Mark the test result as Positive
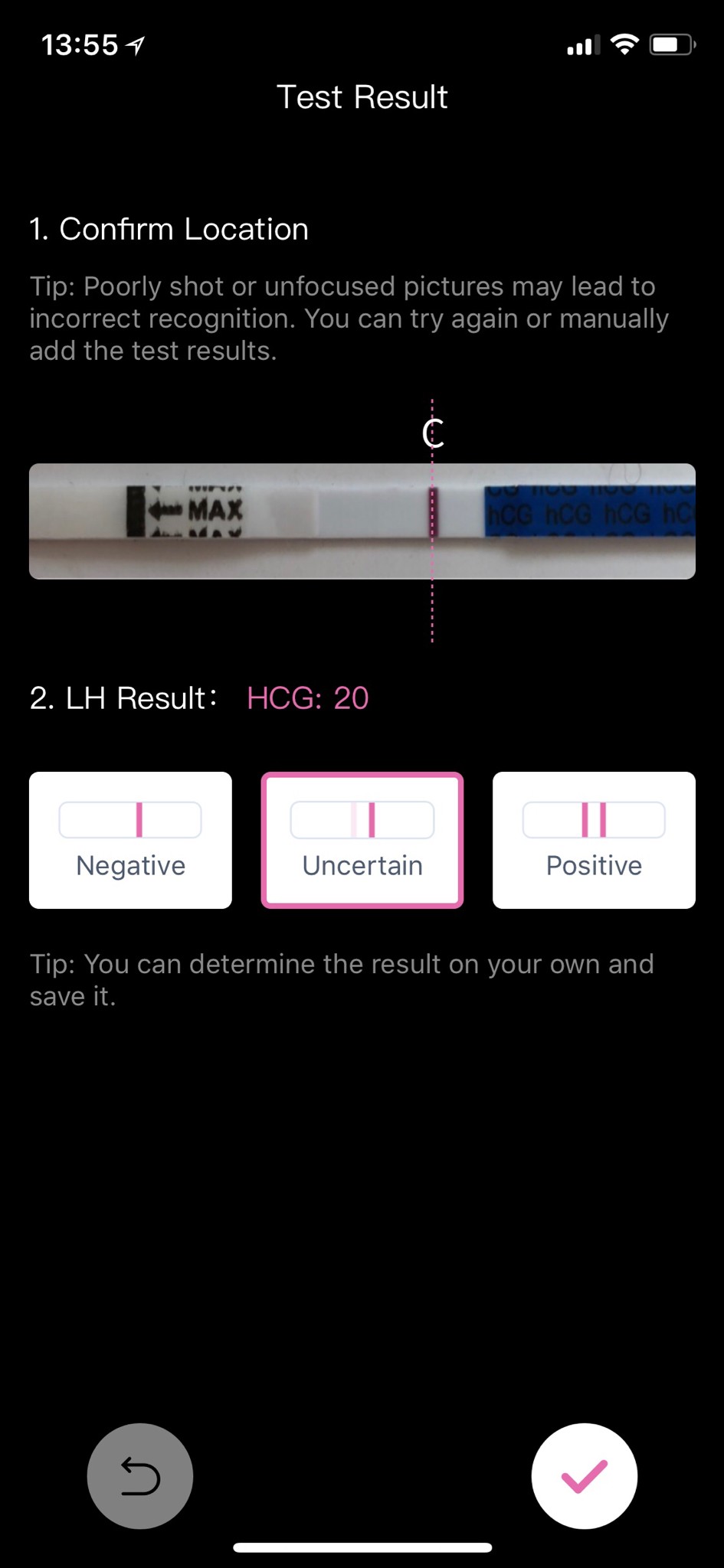Viewport: 724px width, 1568px height. tap(594, 840)
